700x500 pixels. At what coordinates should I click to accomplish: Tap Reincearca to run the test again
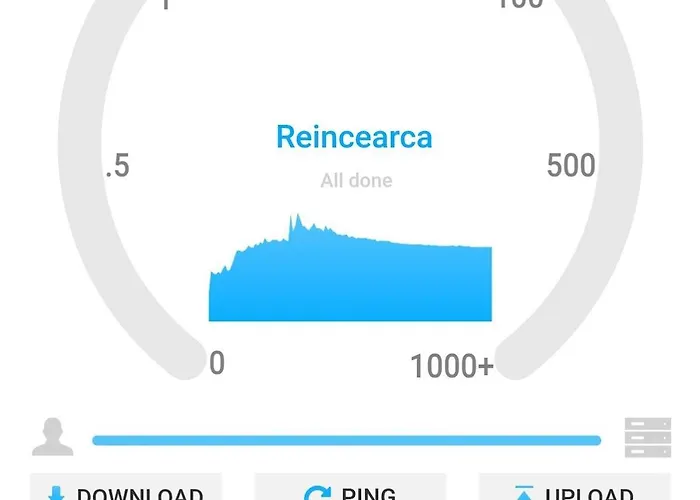pos(354,137)
